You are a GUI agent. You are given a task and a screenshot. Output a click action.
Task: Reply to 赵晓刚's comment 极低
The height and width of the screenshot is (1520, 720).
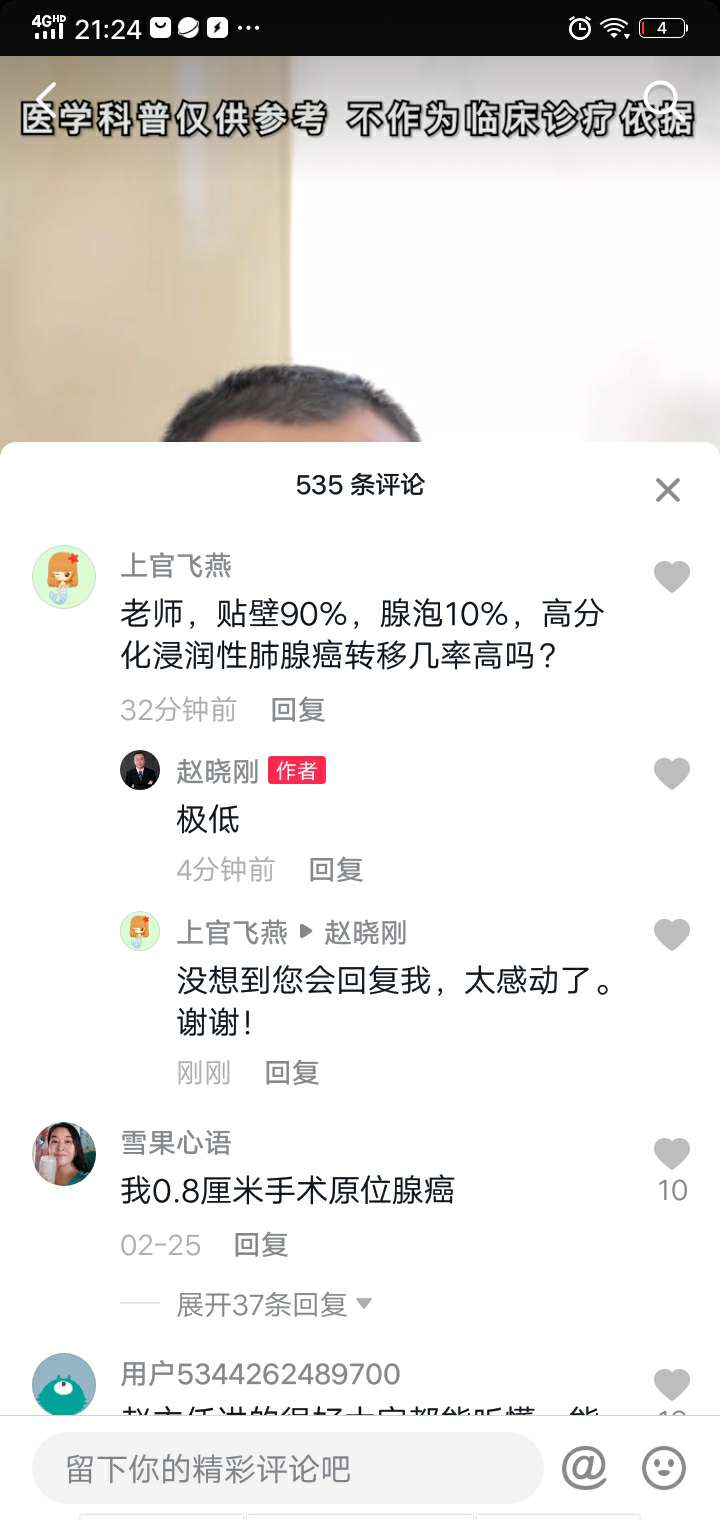click(x=335, y=870)
